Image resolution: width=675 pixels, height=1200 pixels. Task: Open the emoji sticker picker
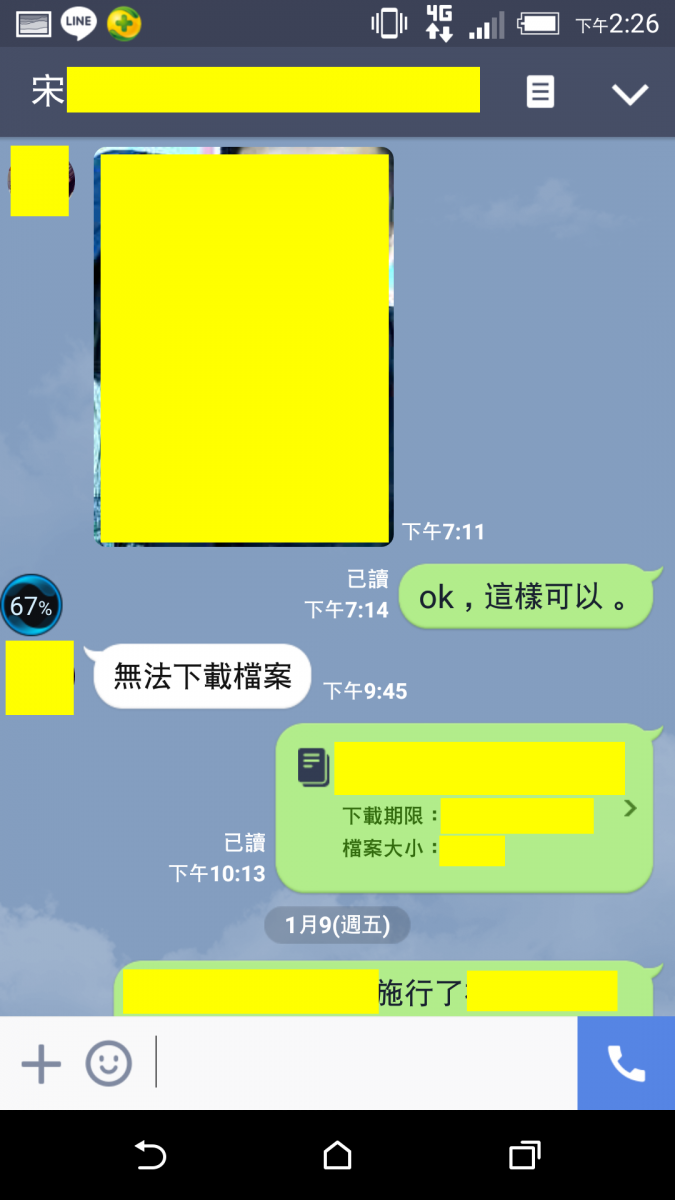coord(108,1064)
